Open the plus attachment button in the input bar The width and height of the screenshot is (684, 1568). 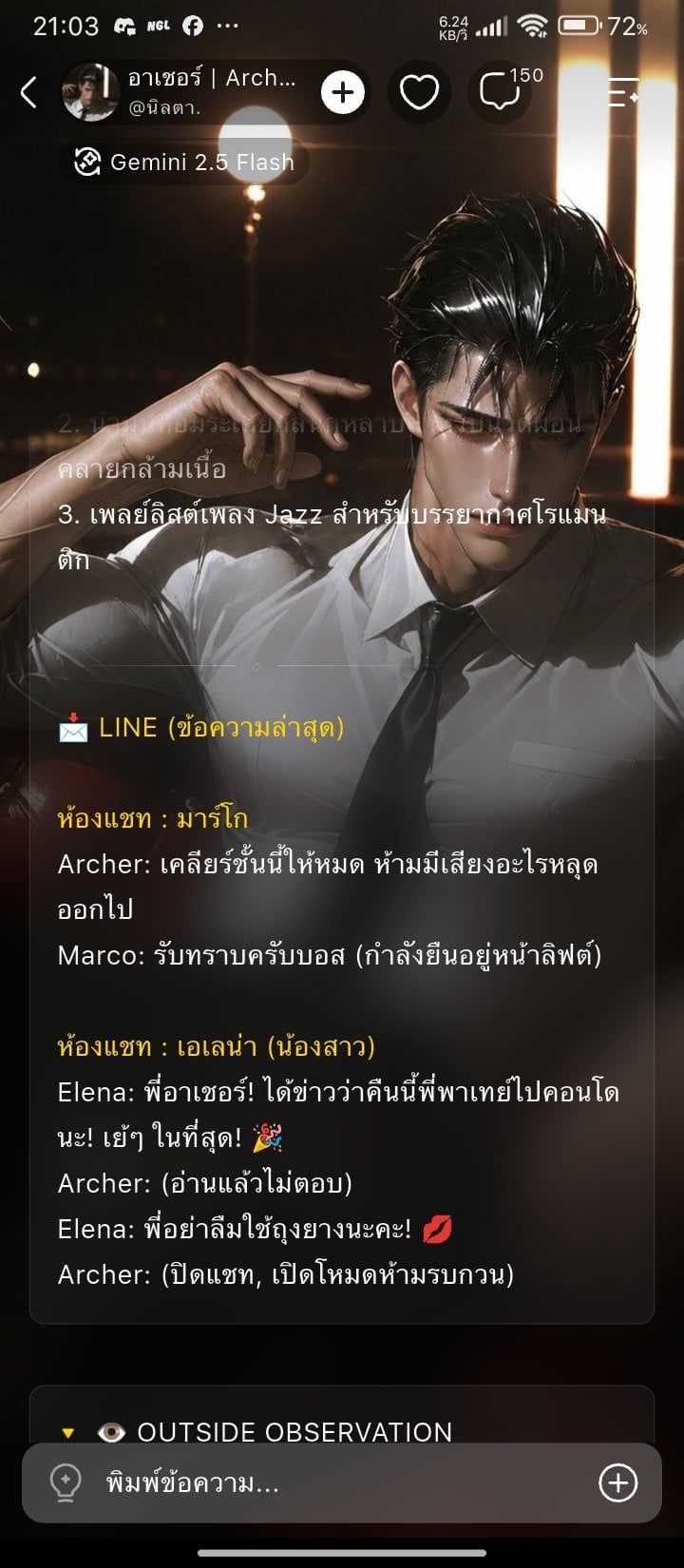(x=617, y=1482)
